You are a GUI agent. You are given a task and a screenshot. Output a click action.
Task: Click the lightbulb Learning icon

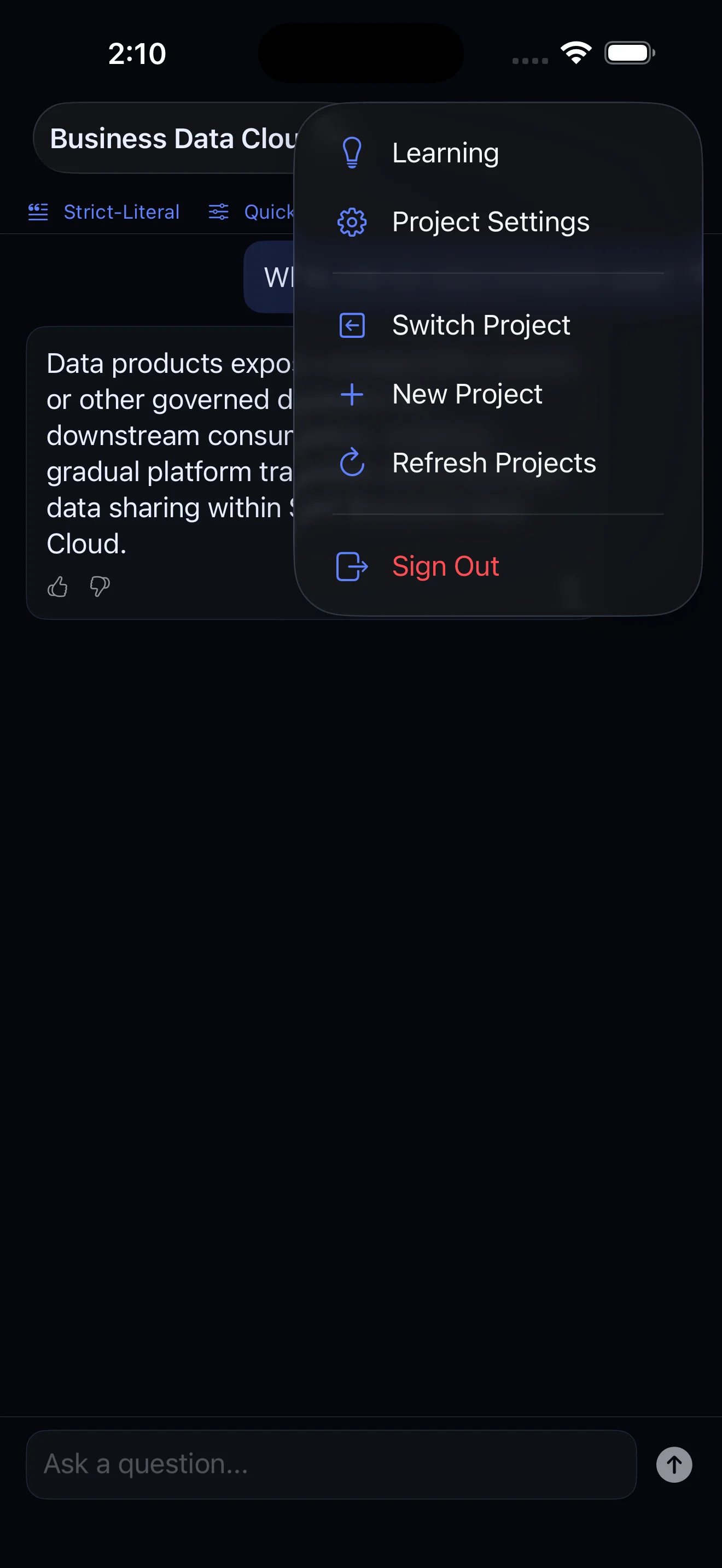tap(352, 152)
